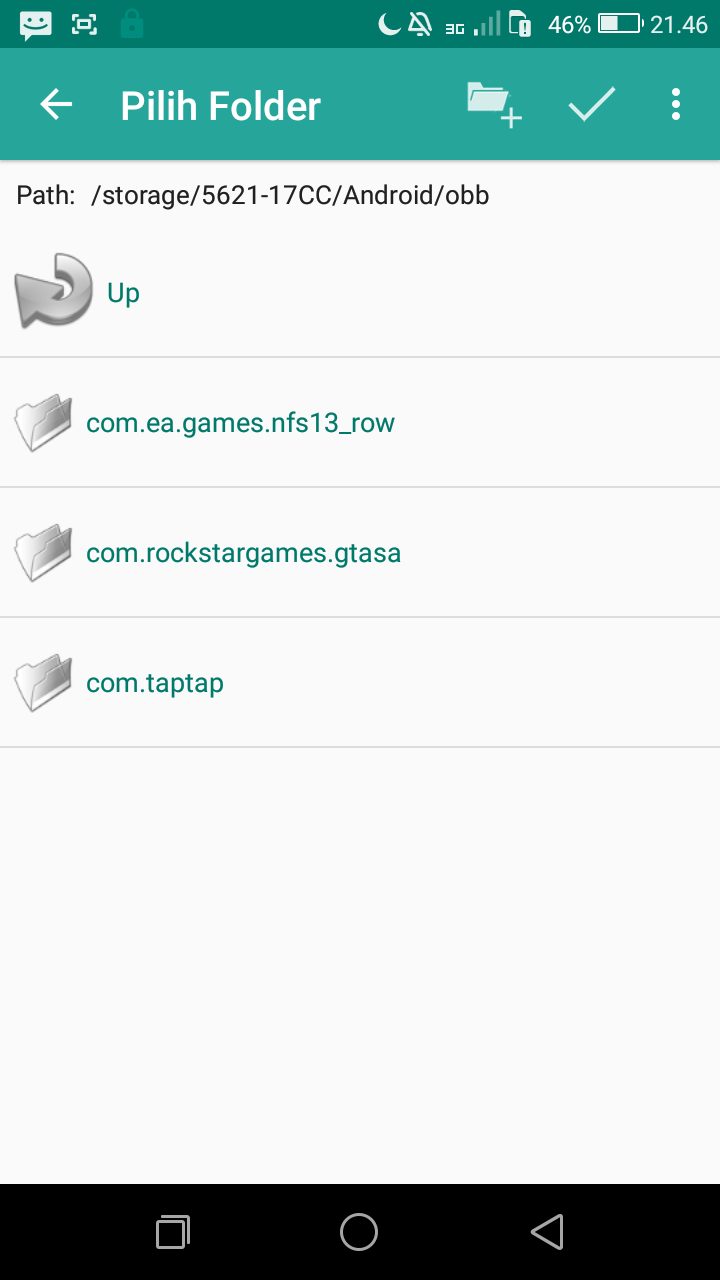Open the com.taptap folder
Image resolution: width=720 pixels, height=1280 pixels.
[x=155, y=683]
